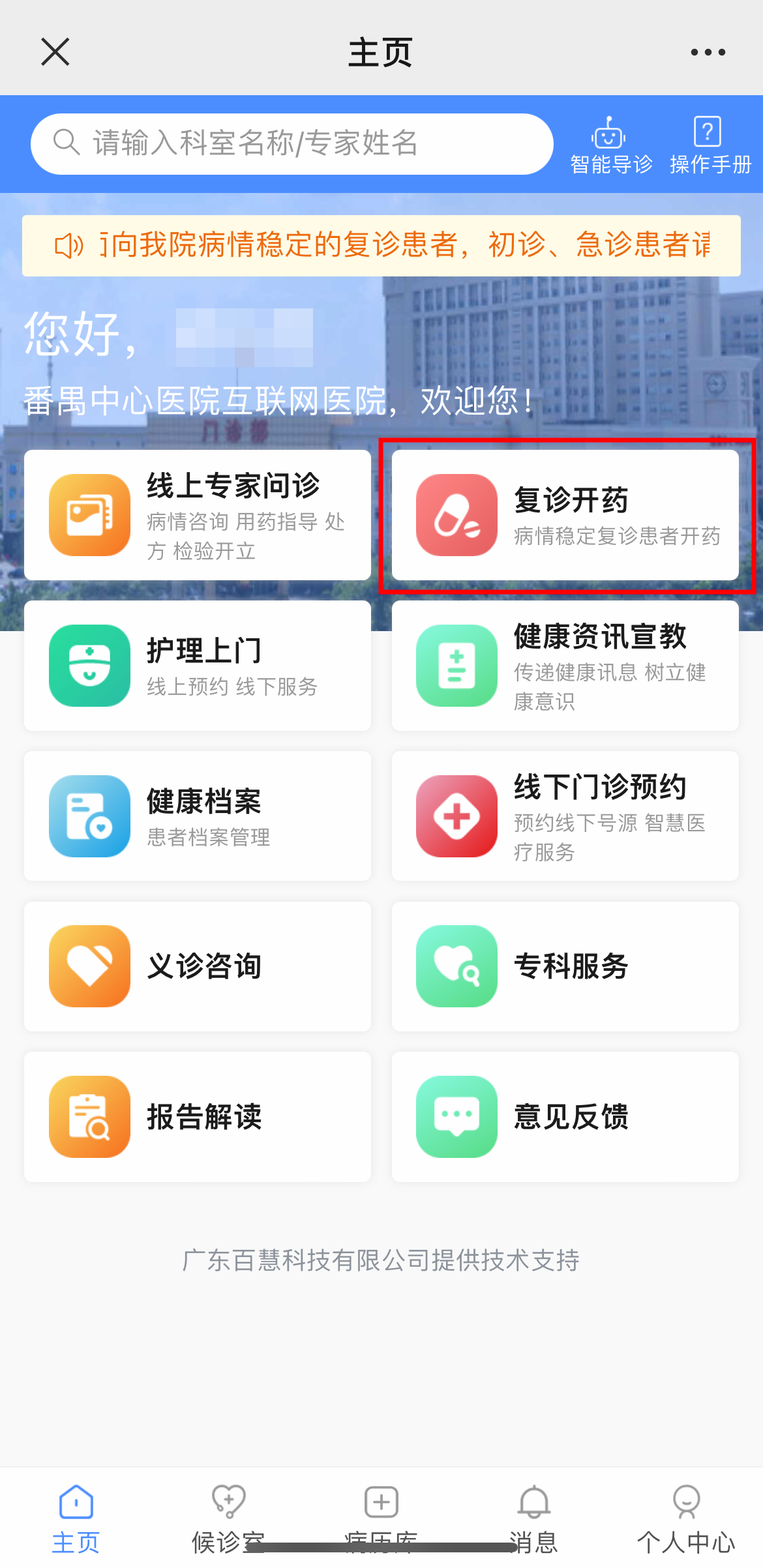Open 智能导诊 smart triage
This screenshot has height=1568, width=763.
(x=610, y=146)
